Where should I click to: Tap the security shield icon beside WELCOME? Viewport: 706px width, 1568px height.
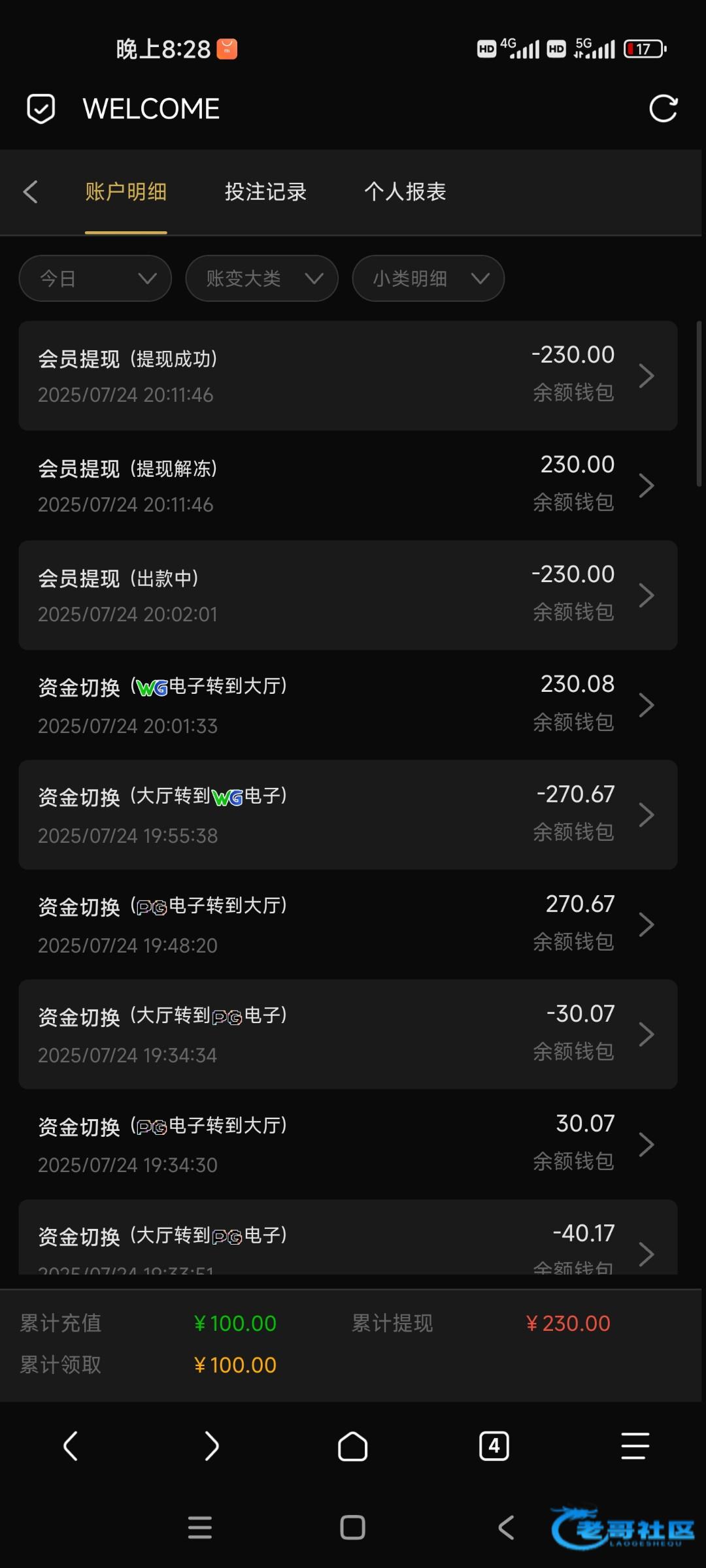(41, 108)
